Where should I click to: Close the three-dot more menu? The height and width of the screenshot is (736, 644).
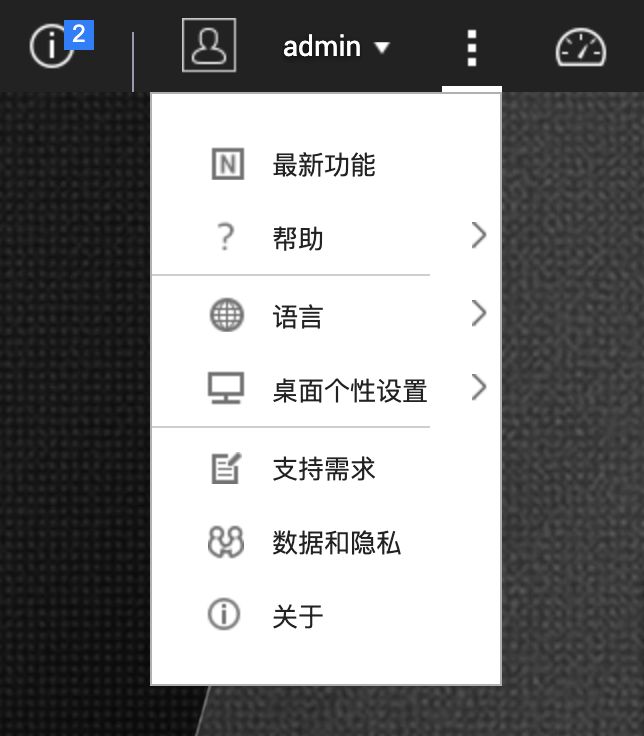pos(472,47)
